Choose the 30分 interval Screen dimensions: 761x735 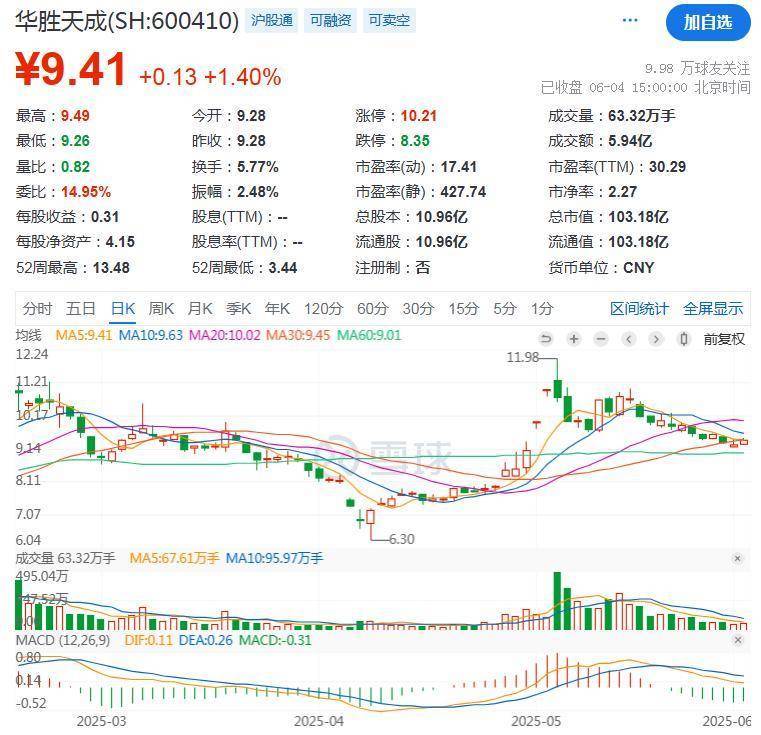pyautogui.click(x=418, y=308)
